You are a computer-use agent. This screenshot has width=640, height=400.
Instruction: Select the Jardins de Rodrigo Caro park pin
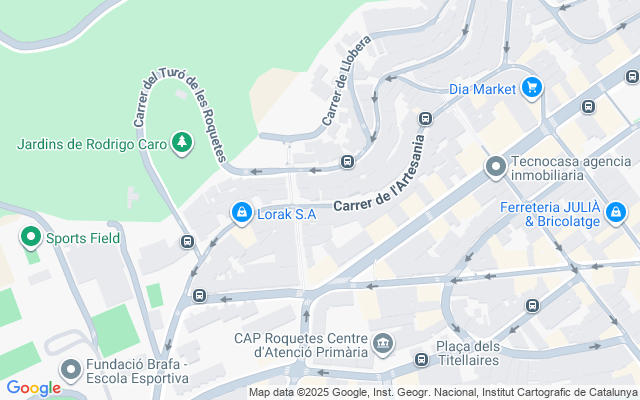(181, 144)
